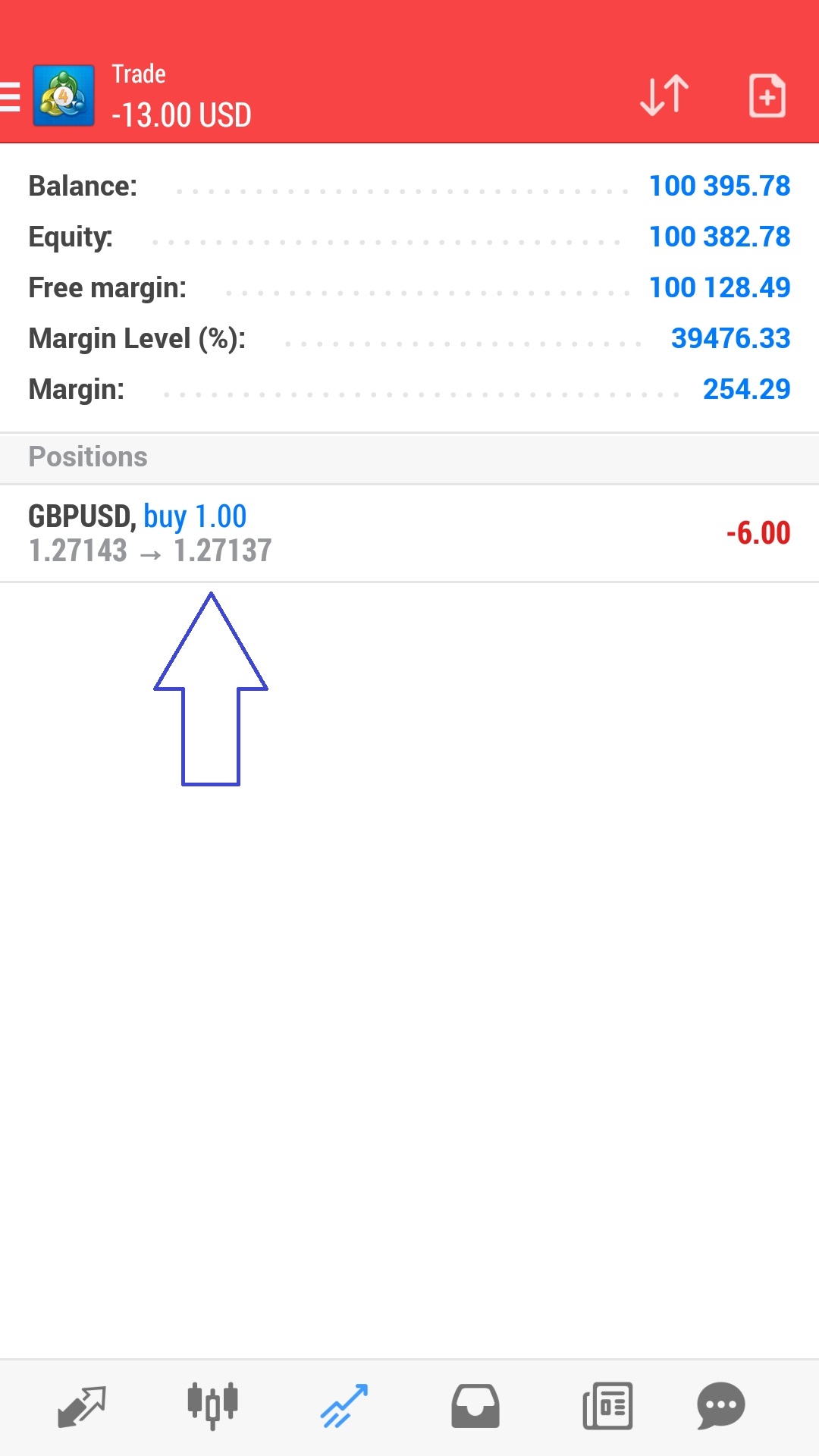The height and width of the screenshot is (1456, 819).
Task: Open the Chat messages tab
Action: pyautogui.click(x=721, y=1407)
